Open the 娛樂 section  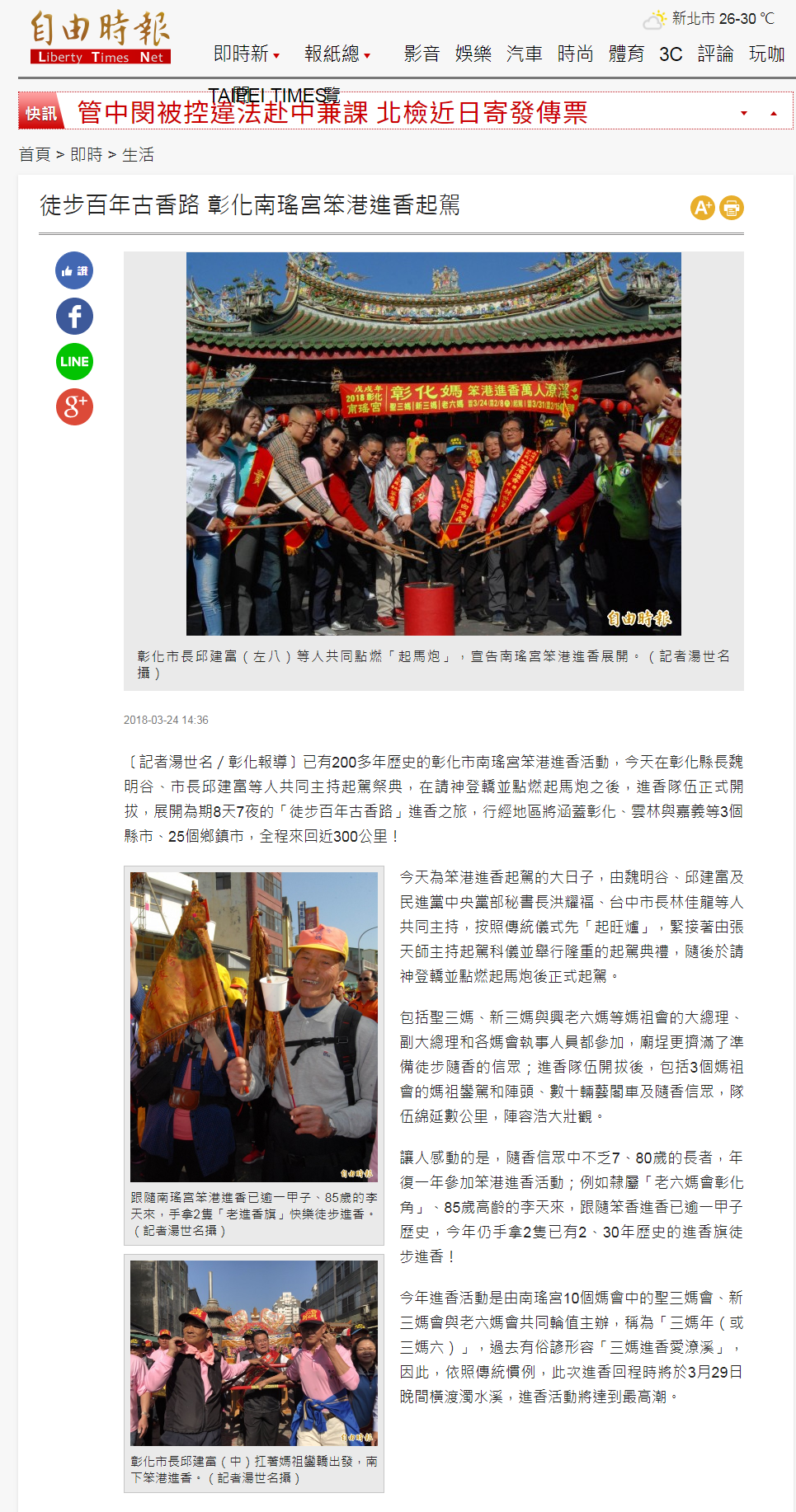coord(473,54)
